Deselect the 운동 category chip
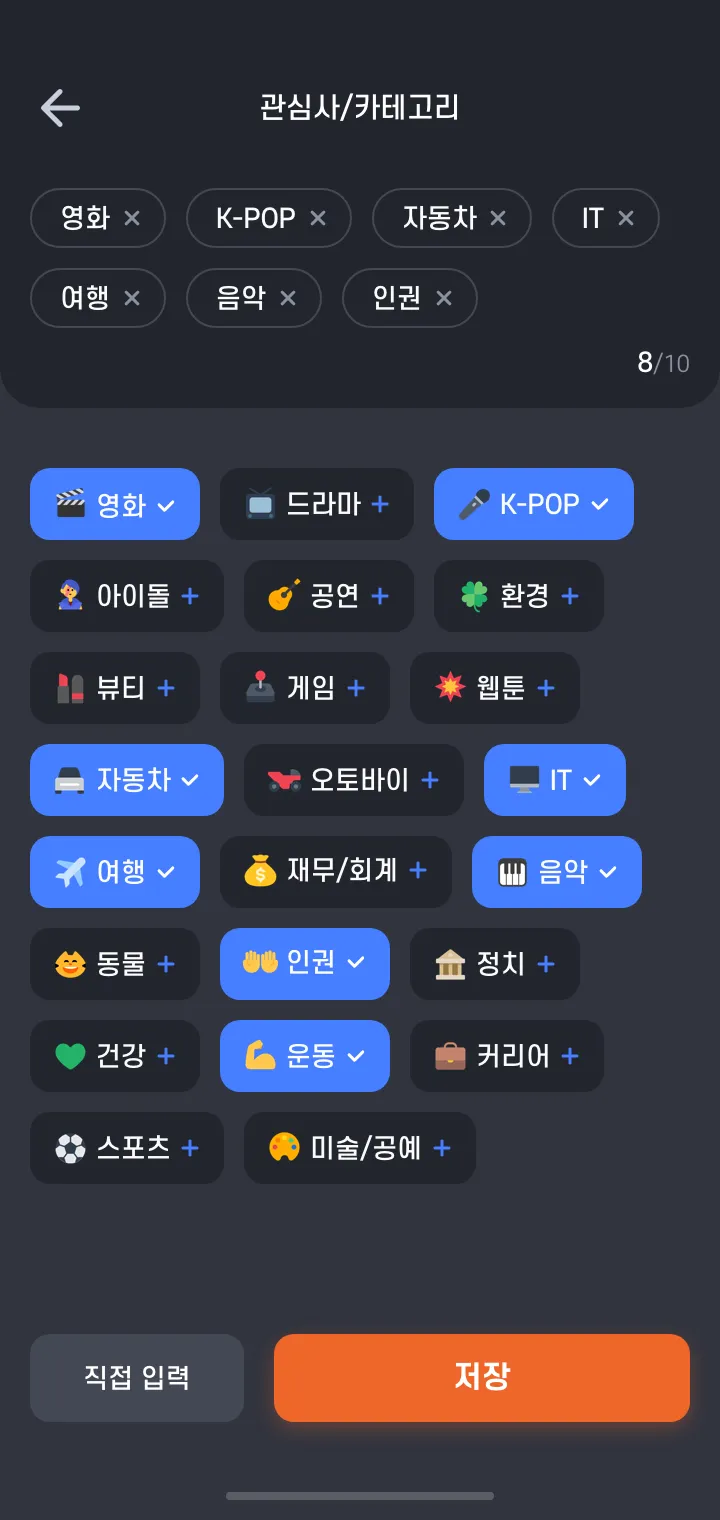 pyautogui.click(x=305, y=1056)
